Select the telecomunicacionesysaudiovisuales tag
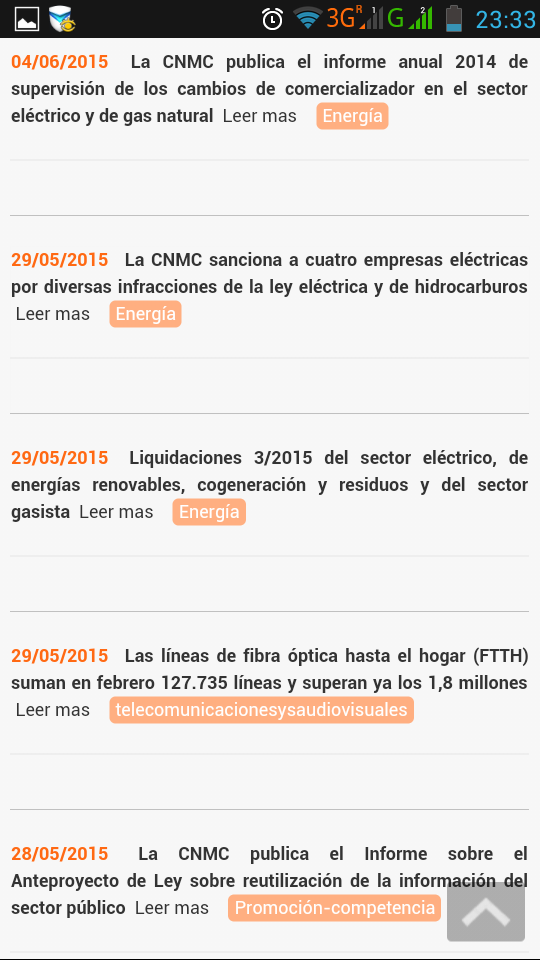This screenshot has width=540, height=960. click(261, 710)
